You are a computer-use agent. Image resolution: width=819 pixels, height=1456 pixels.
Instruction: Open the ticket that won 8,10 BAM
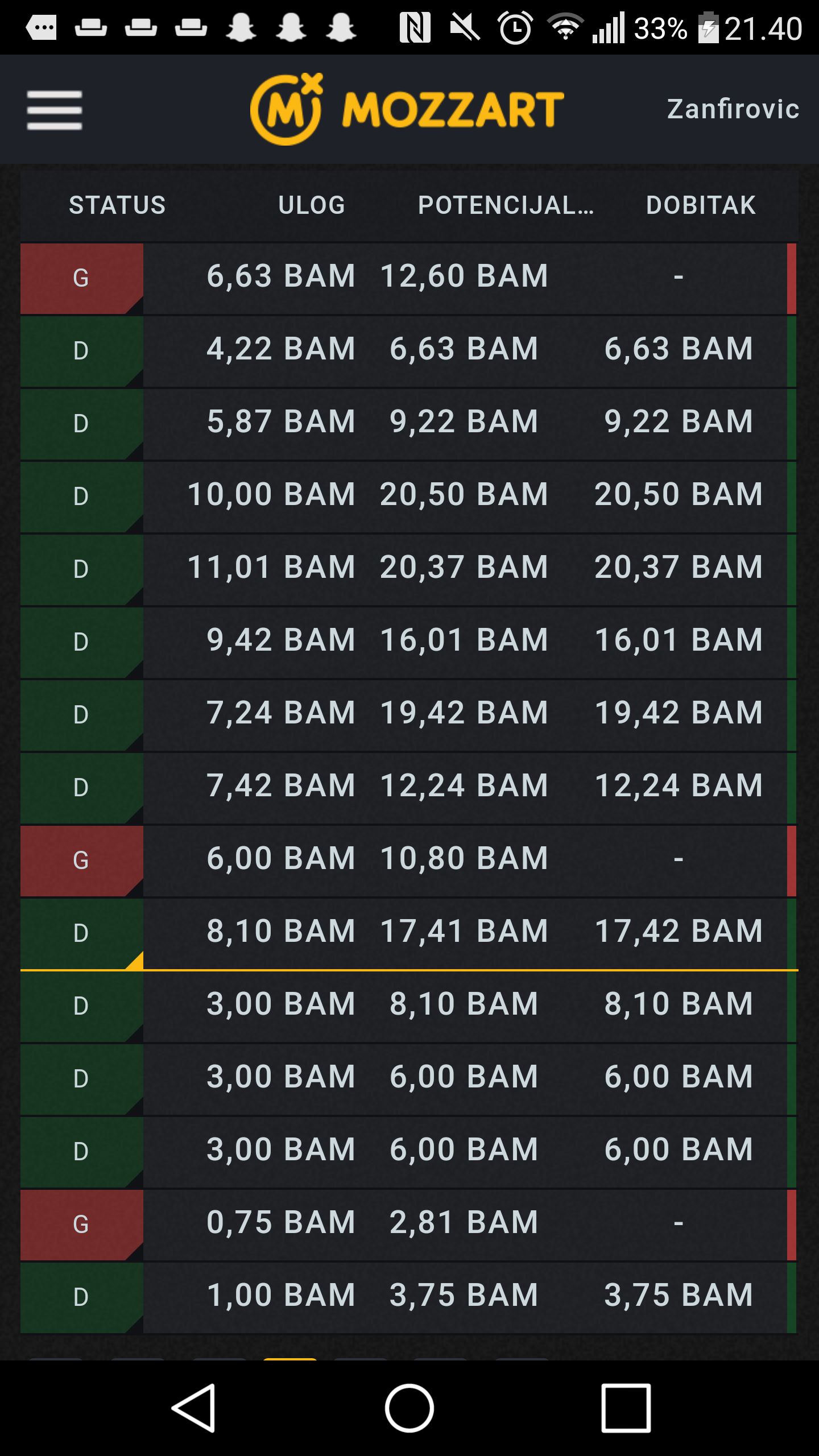(408, 1006)
